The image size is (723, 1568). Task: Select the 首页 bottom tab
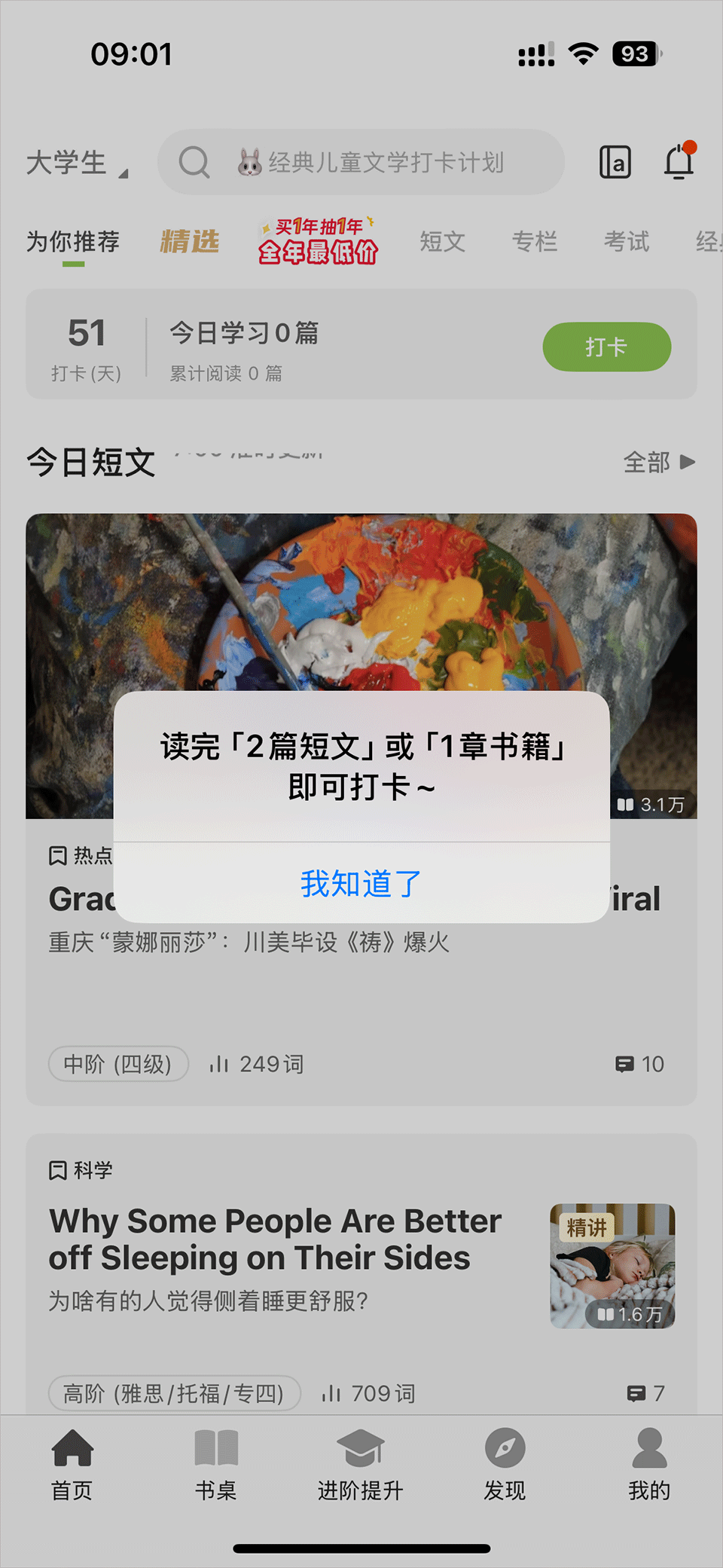tap(72, 1463)
